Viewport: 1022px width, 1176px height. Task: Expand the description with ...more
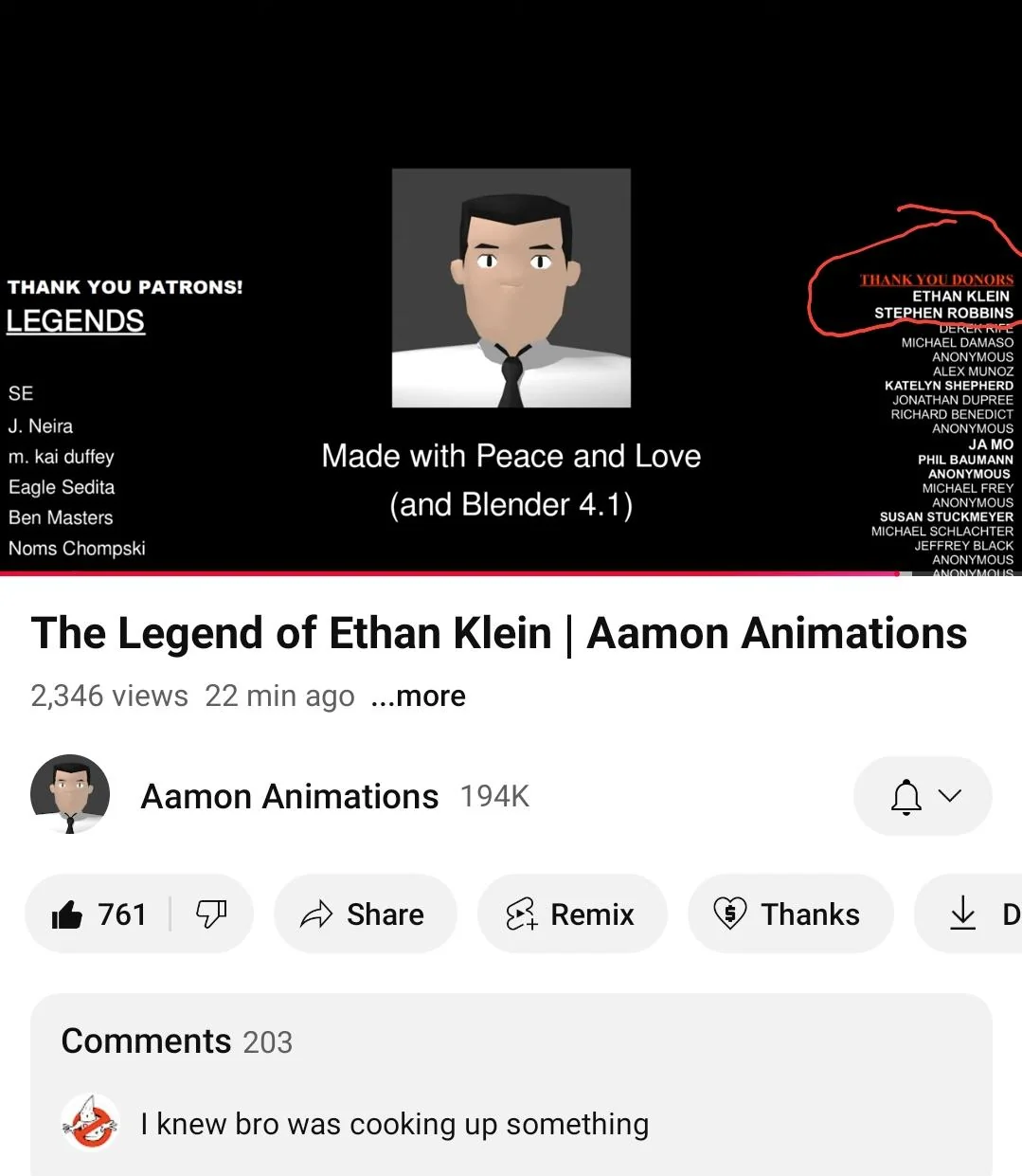(418, 696)
